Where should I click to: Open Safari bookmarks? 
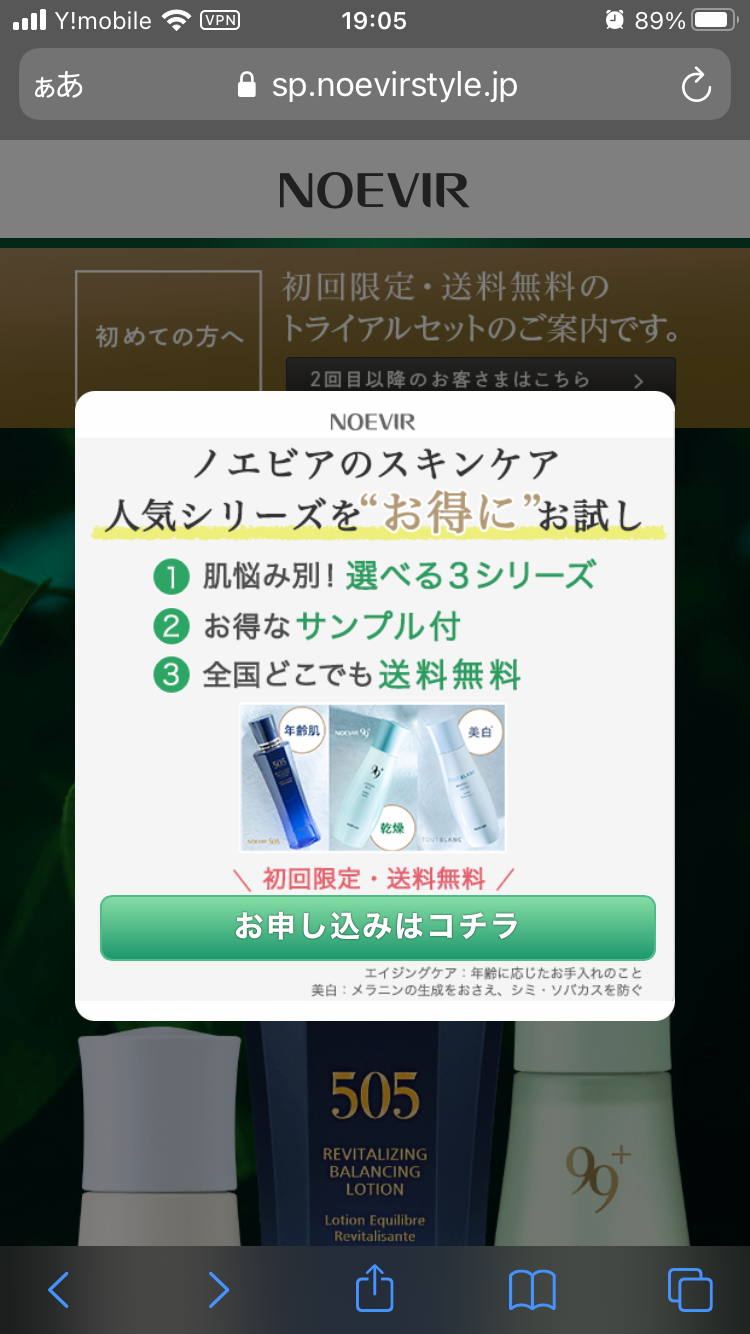click(532, 1290)
